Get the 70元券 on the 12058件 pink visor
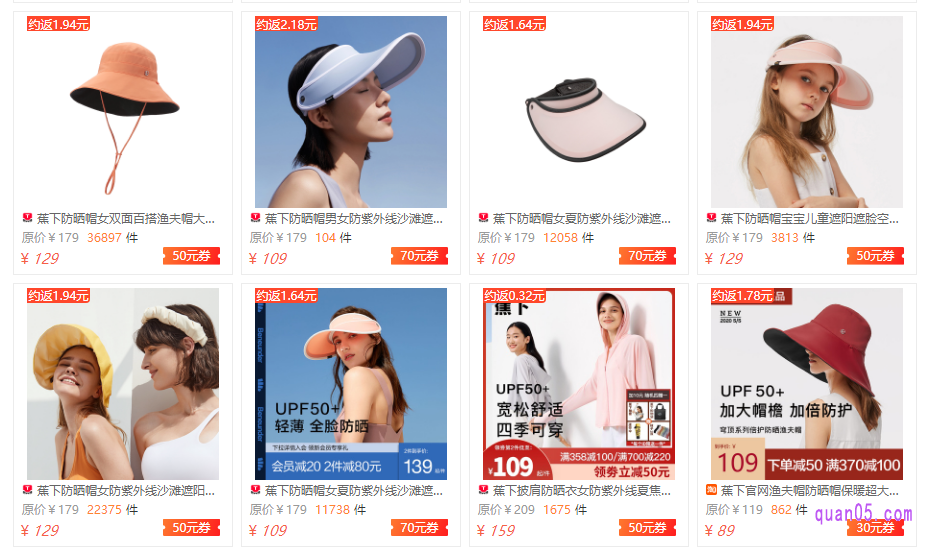928x548 pixels. click(x=647, y=256)
